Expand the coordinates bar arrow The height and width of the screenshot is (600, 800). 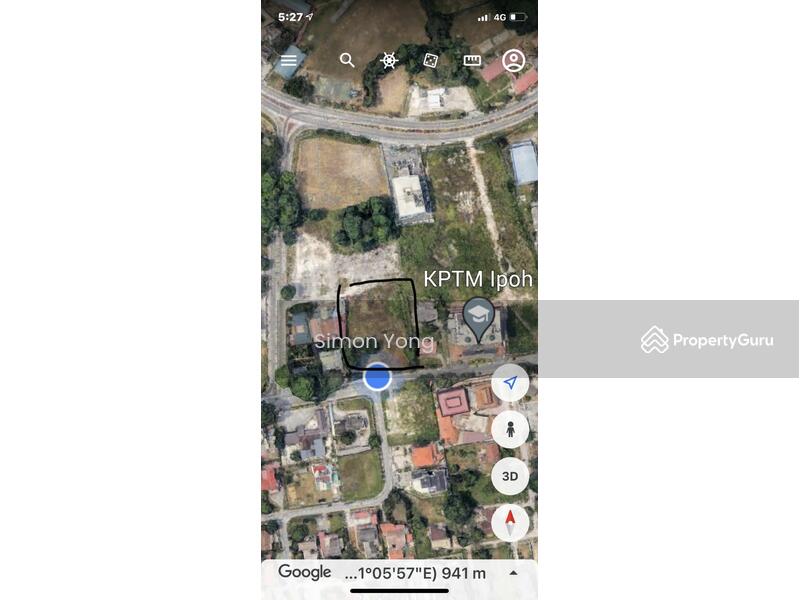(514, 573)
